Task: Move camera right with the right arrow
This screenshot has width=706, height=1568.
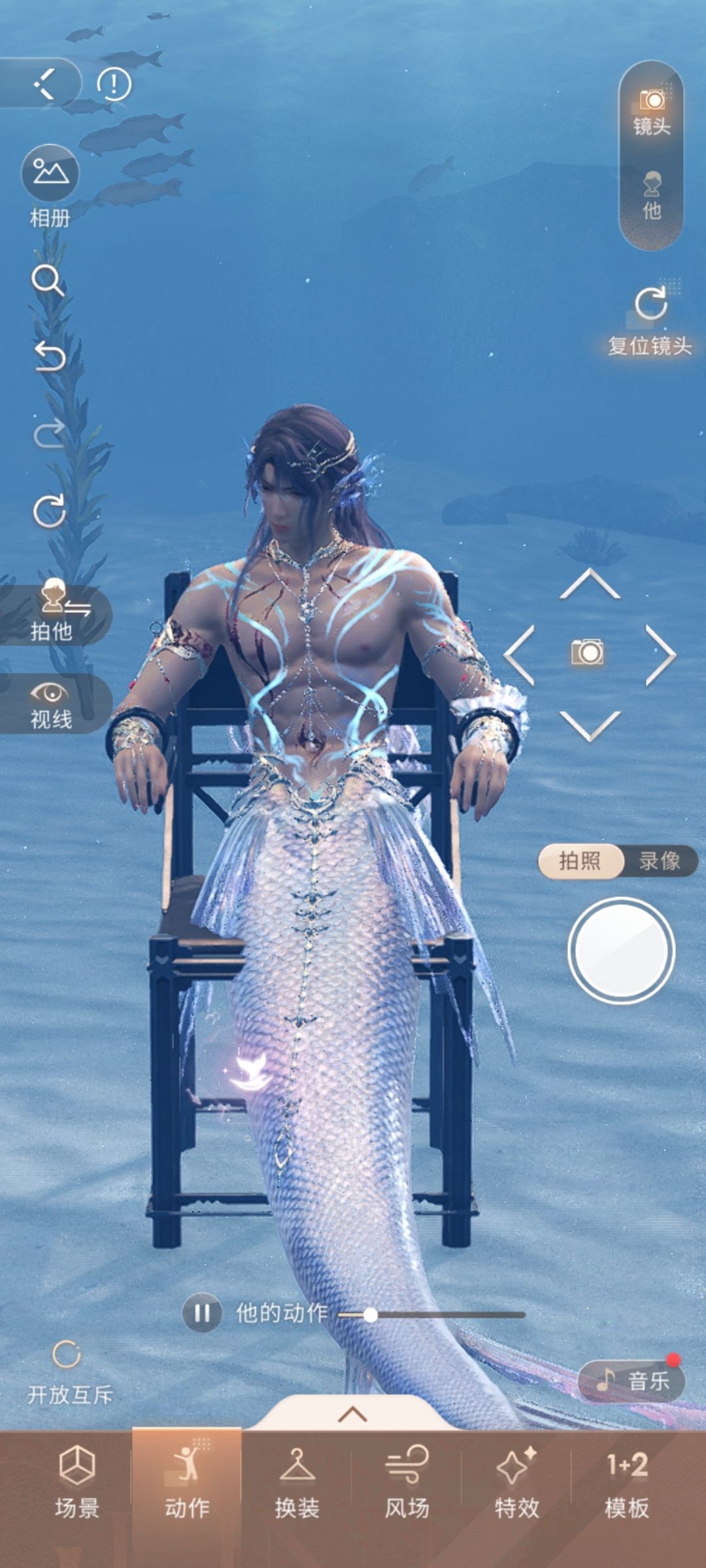Action: pyautogui.click(x=660, y=654)
